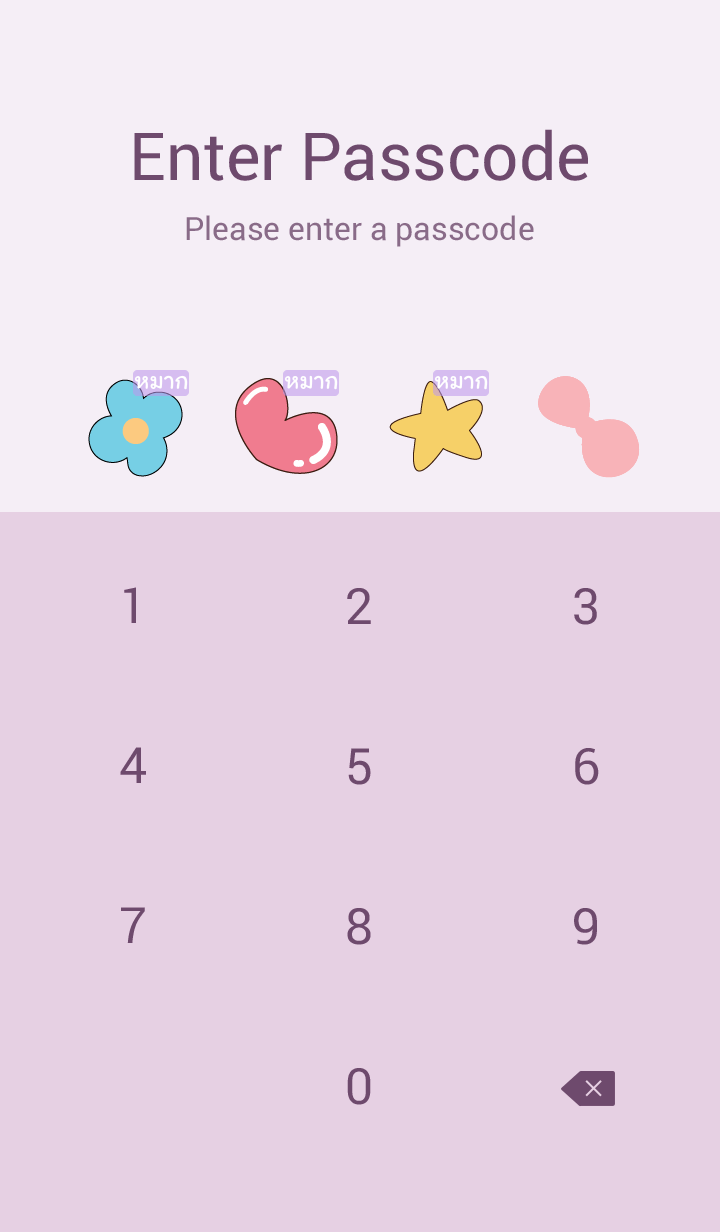This screenshot has height=1232, width=720.
Task: Select the 9 key
Action: coord(586,927)
